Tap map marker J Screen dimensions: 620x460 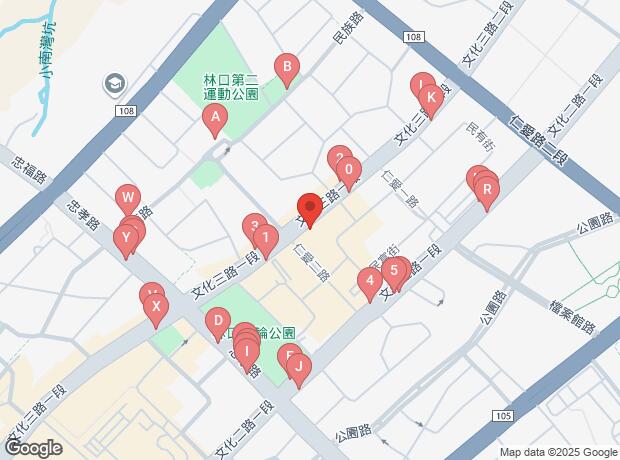tap(296, 368)
